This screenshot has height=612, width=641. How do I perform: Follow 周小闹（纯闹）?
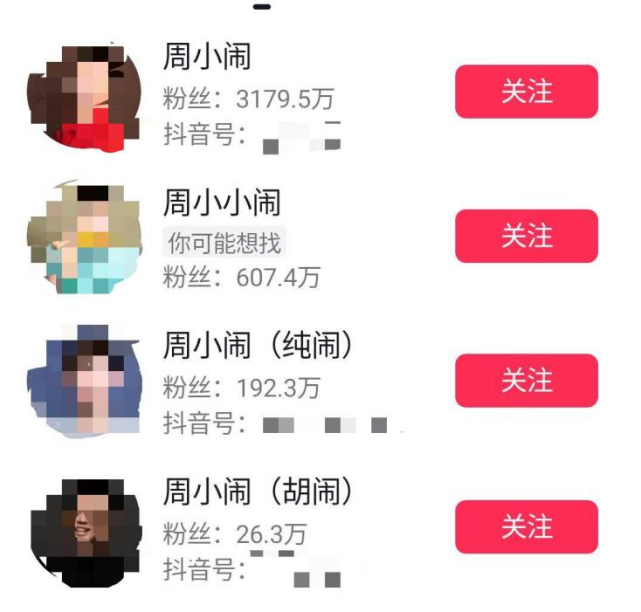[526, 380]
